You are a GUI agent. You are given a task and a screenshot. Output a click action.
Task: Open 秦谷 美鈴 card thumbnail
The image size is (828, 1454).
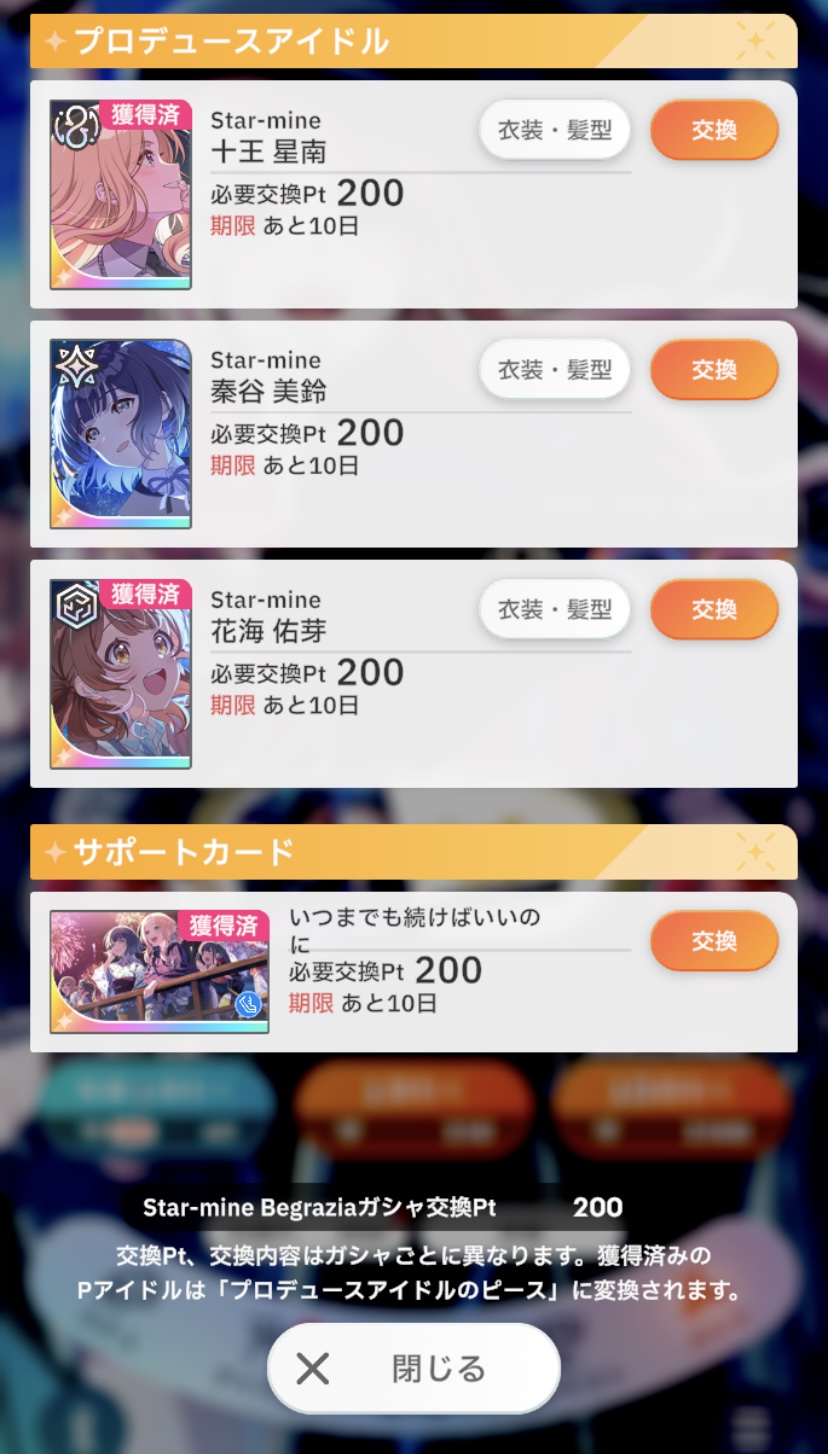click(120, 434)
